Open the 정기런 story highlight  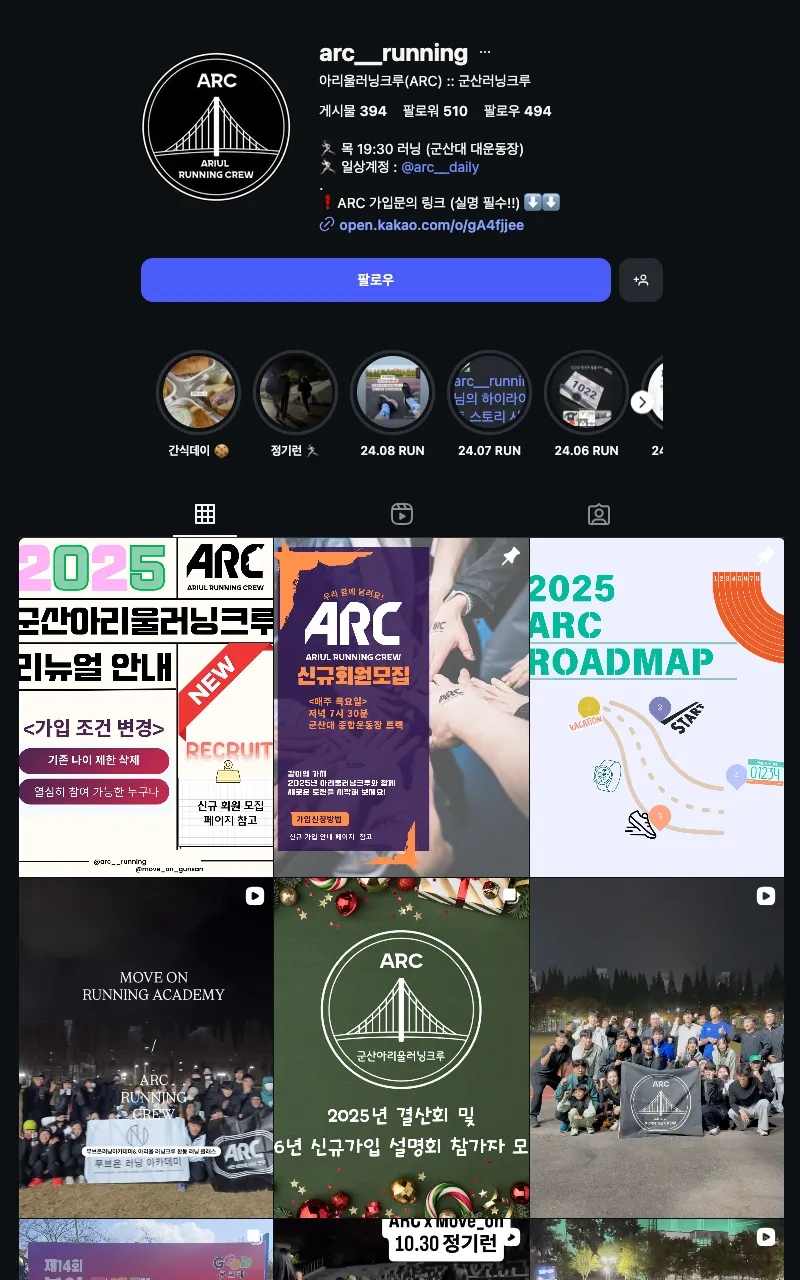tap(296, 392)
